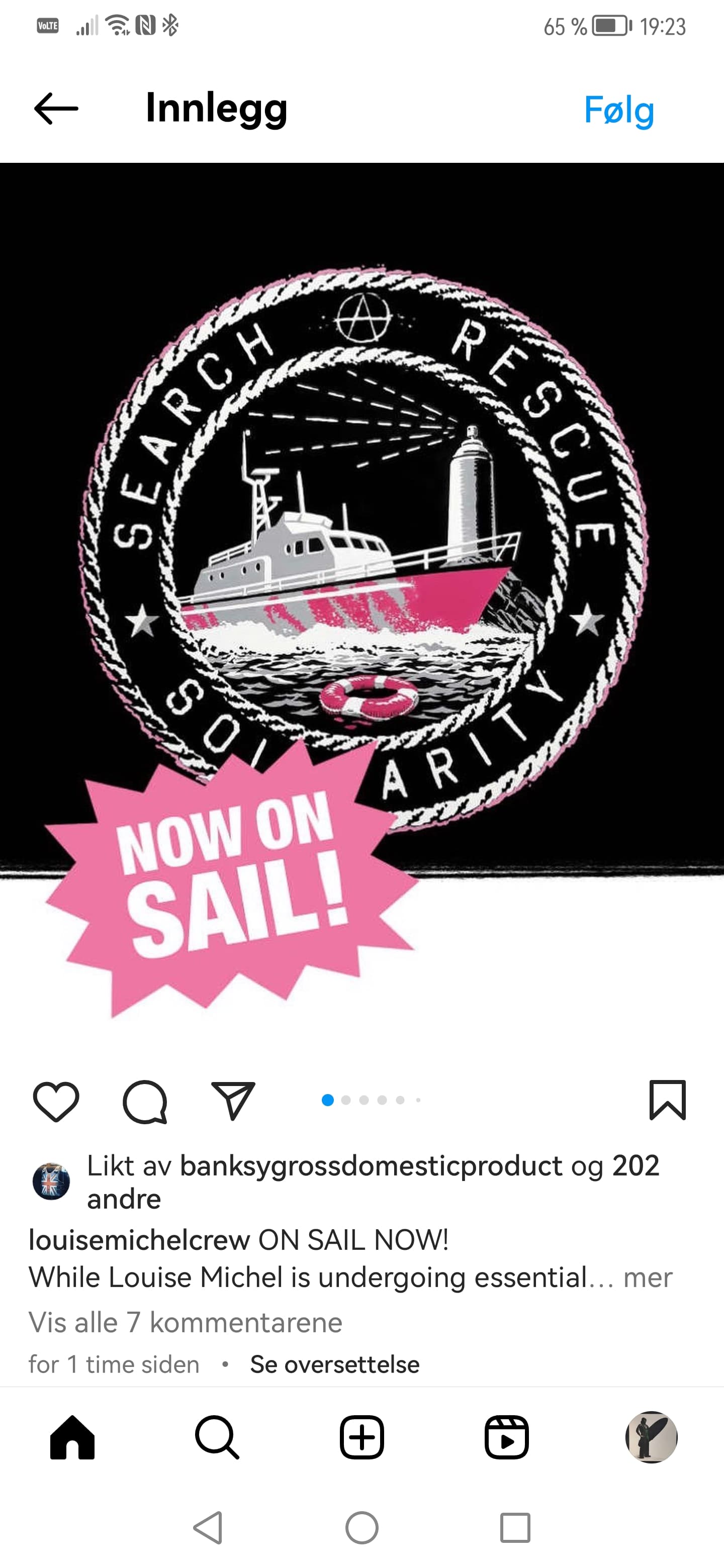
Task: Go to the home feed tab
Action: tap(72, 1438)
